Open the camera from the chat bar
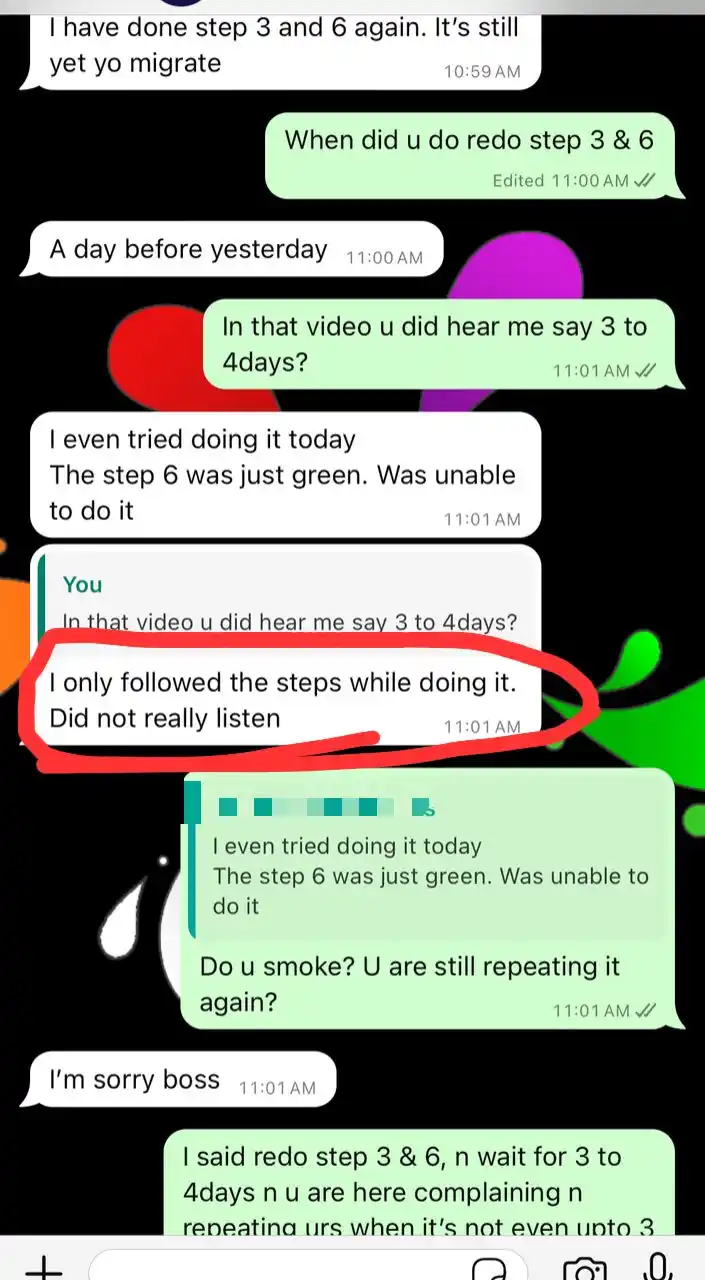This screenshot has height=1280, width=705. point(585,1268)
